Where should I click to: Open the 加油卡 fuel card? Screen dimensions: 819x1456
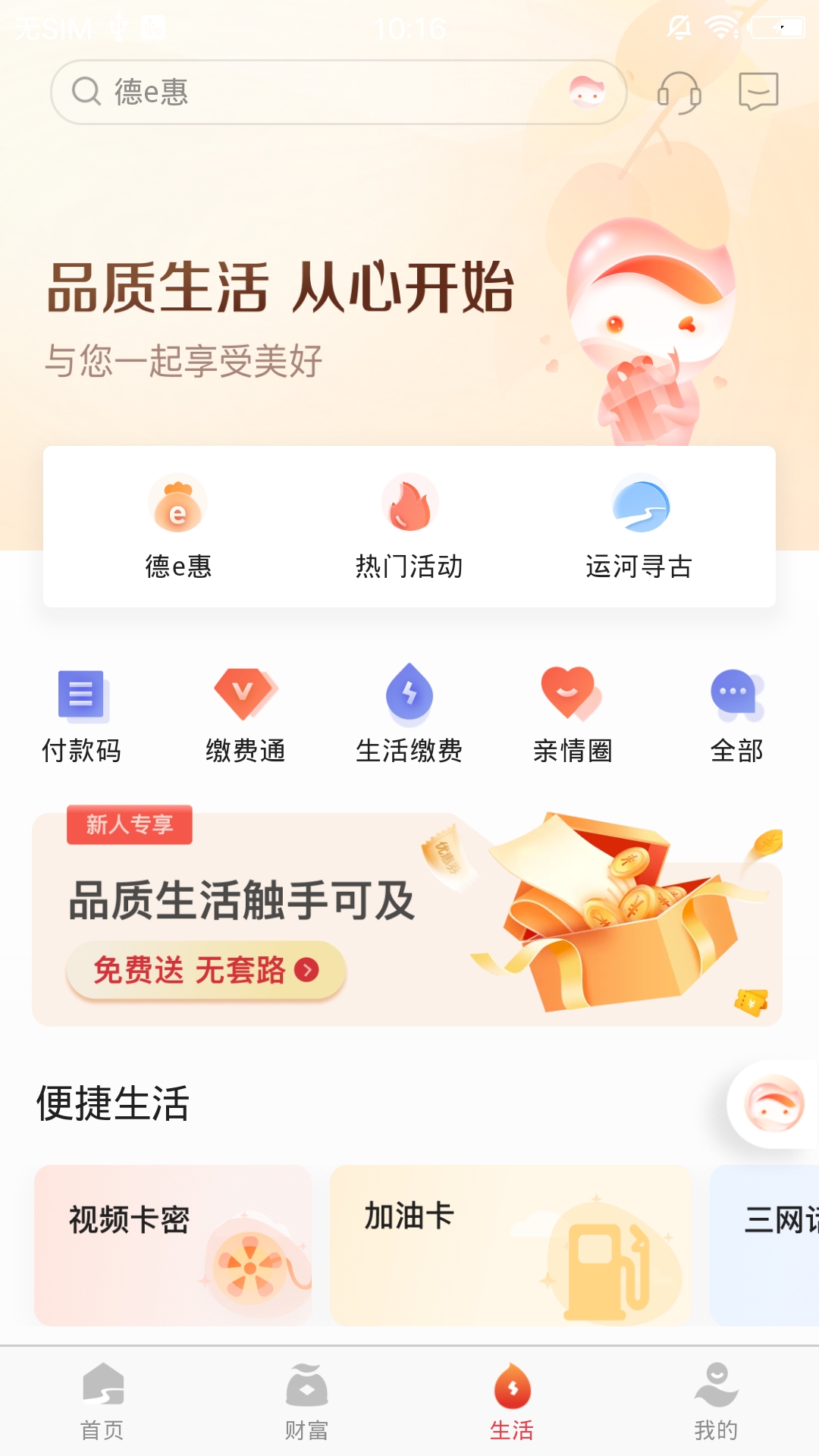pyautogui.click(x=512, y=1244)
